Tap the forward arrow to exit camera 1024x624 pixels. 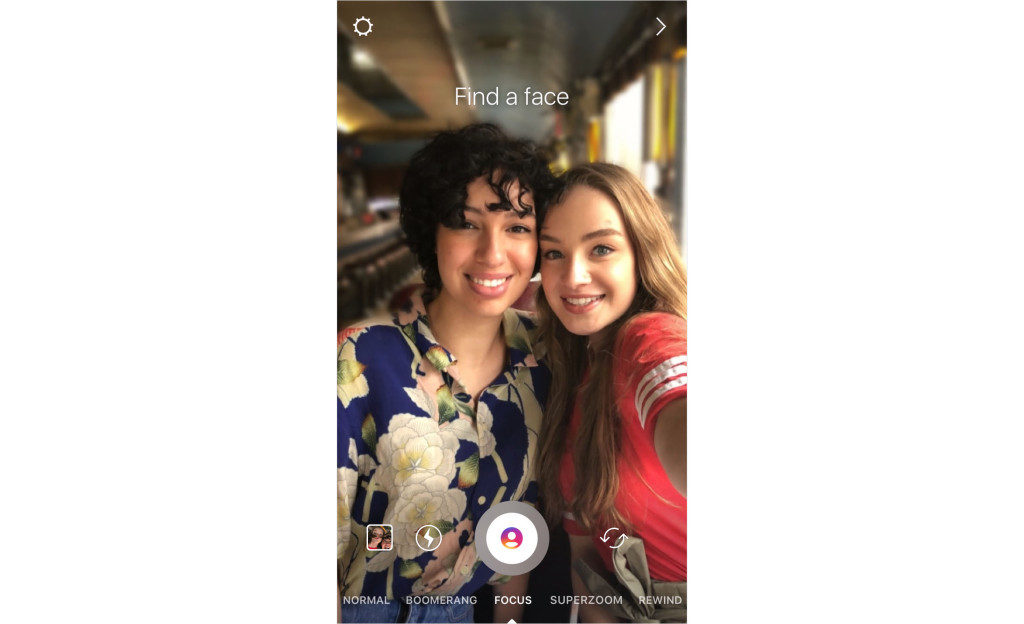point(660,27)
